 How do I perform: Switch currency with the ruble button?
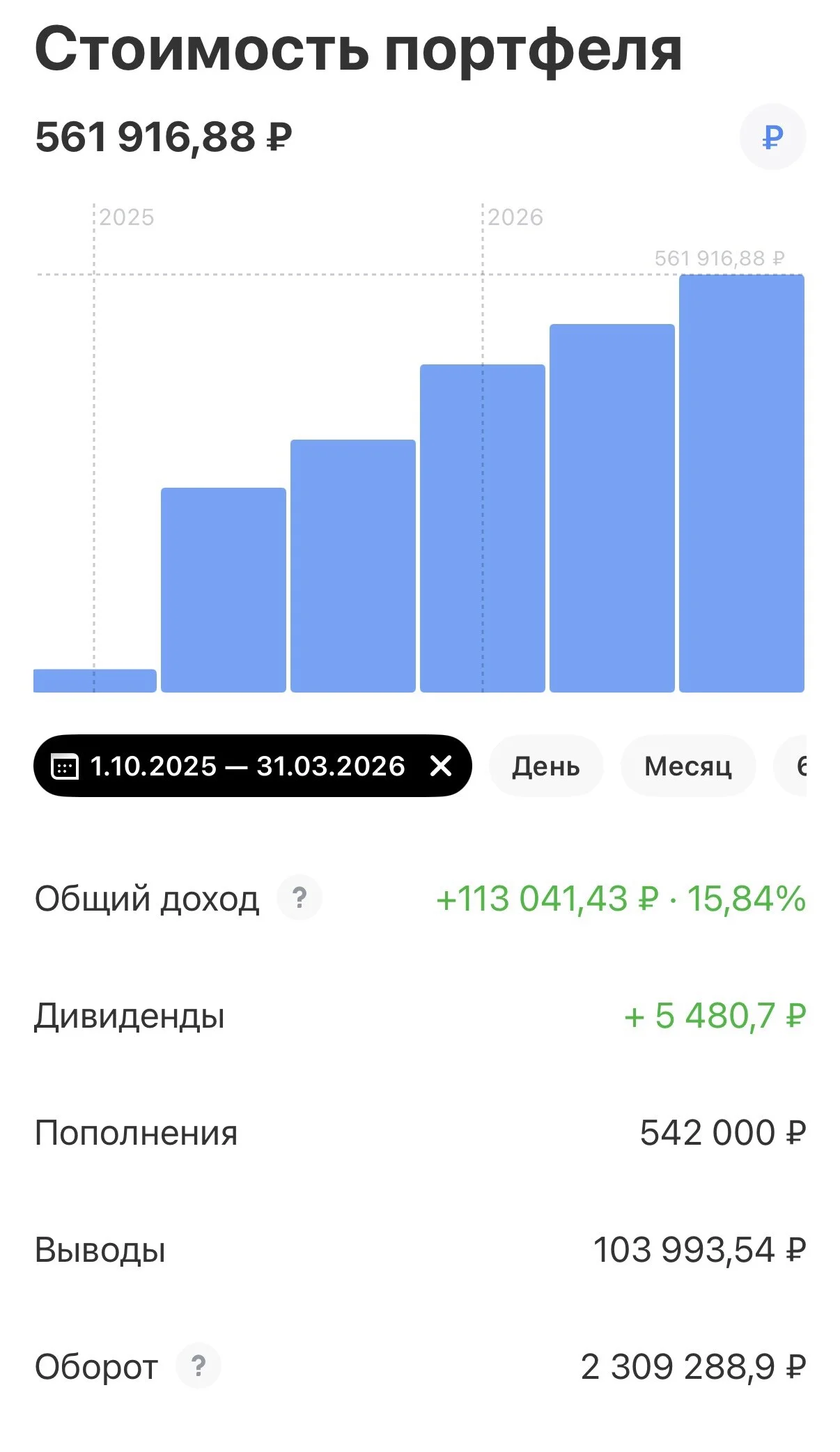(x=772, y=137)
